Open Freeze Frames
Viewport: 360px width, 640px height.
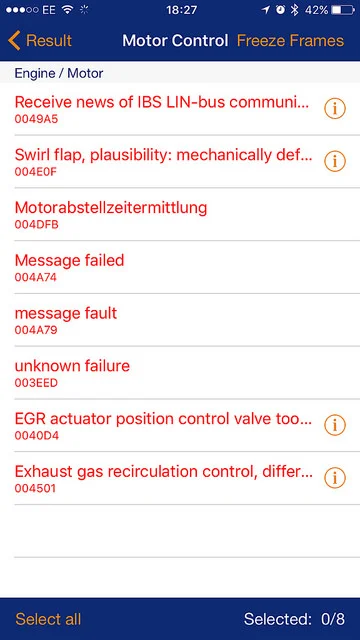pyautogui.click(x=290, y=41)
